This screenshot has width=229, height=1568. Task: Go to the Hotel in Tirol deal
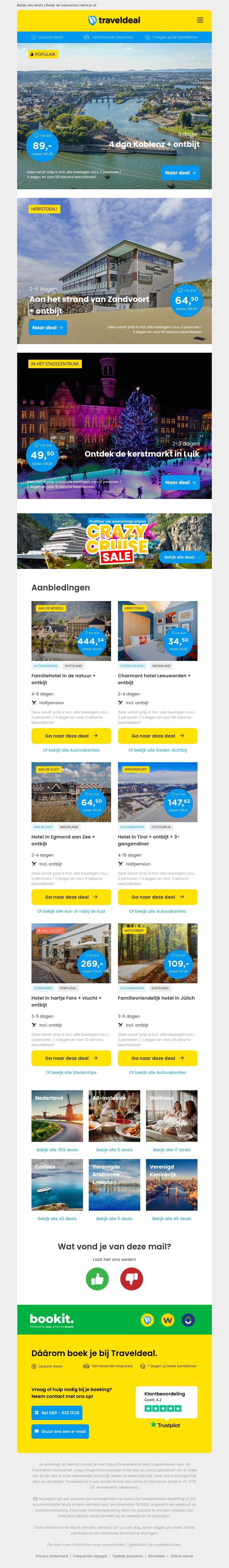[x=157, y=897]
